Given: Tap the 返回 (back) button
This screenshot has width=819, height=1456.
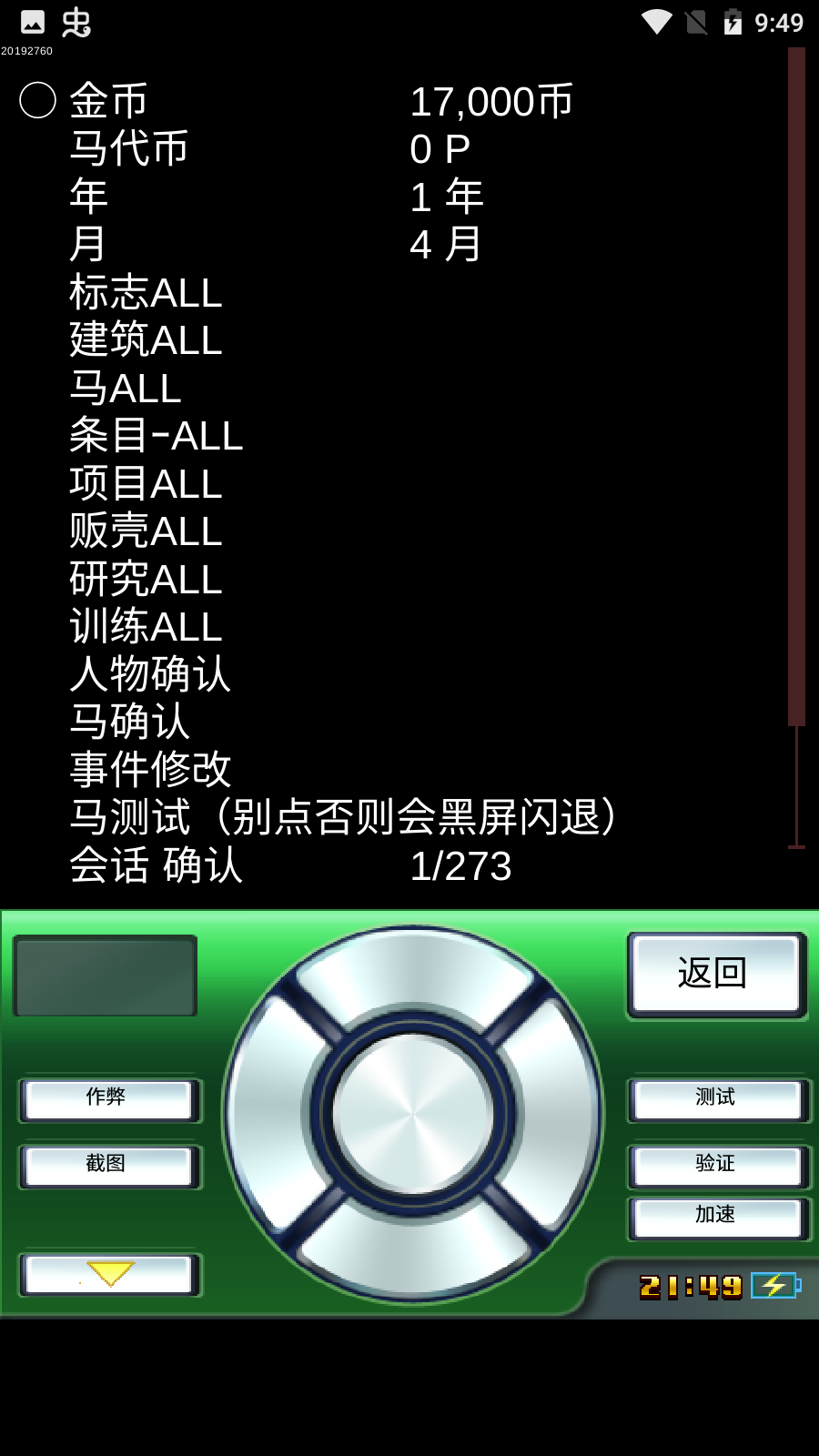Looking at the screenshot, I should pyautogui.click(x=715, y=975).
